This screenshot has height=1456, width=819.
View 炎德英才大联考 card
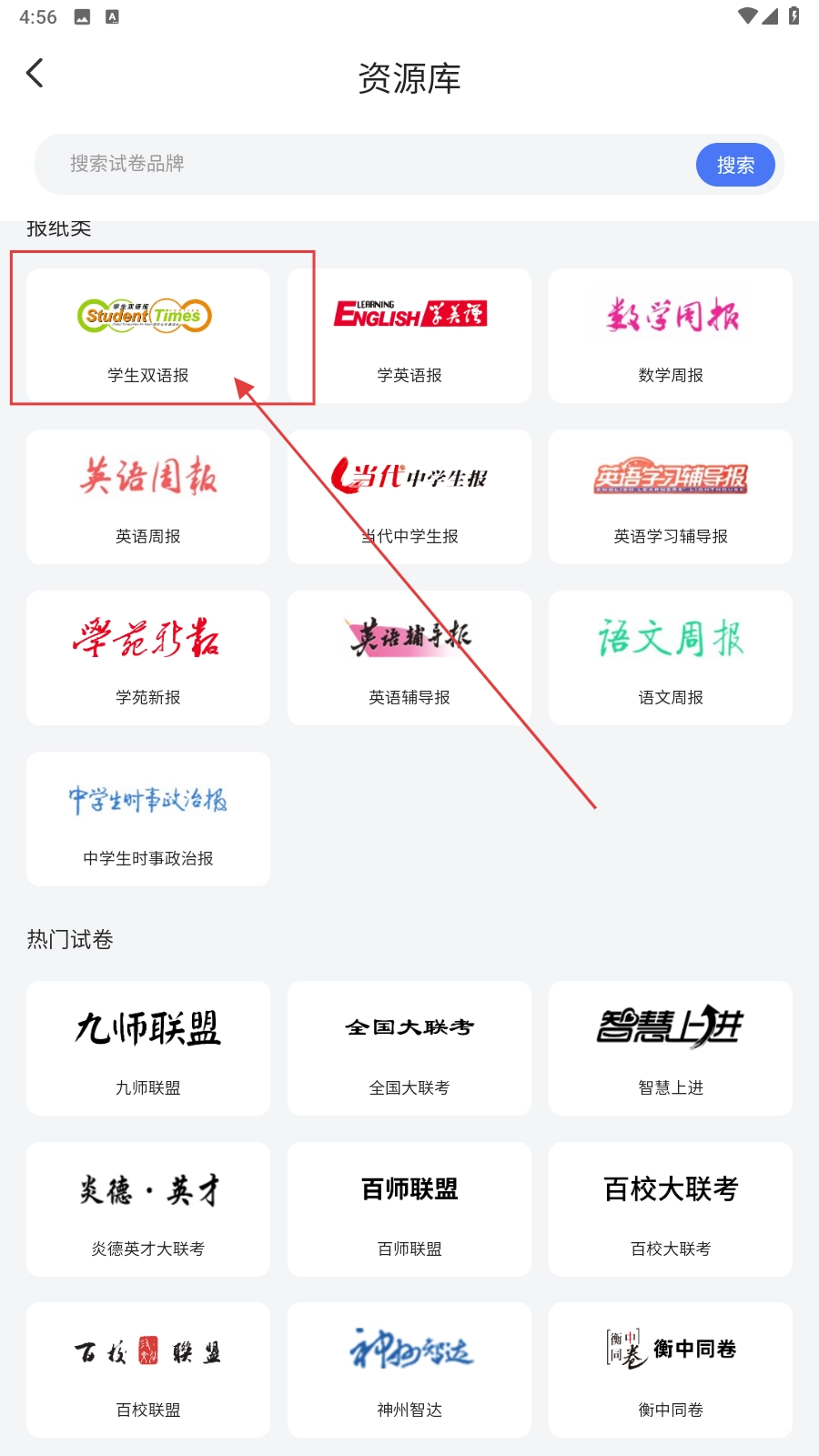pyautogui.click(x=148, y=1209)
